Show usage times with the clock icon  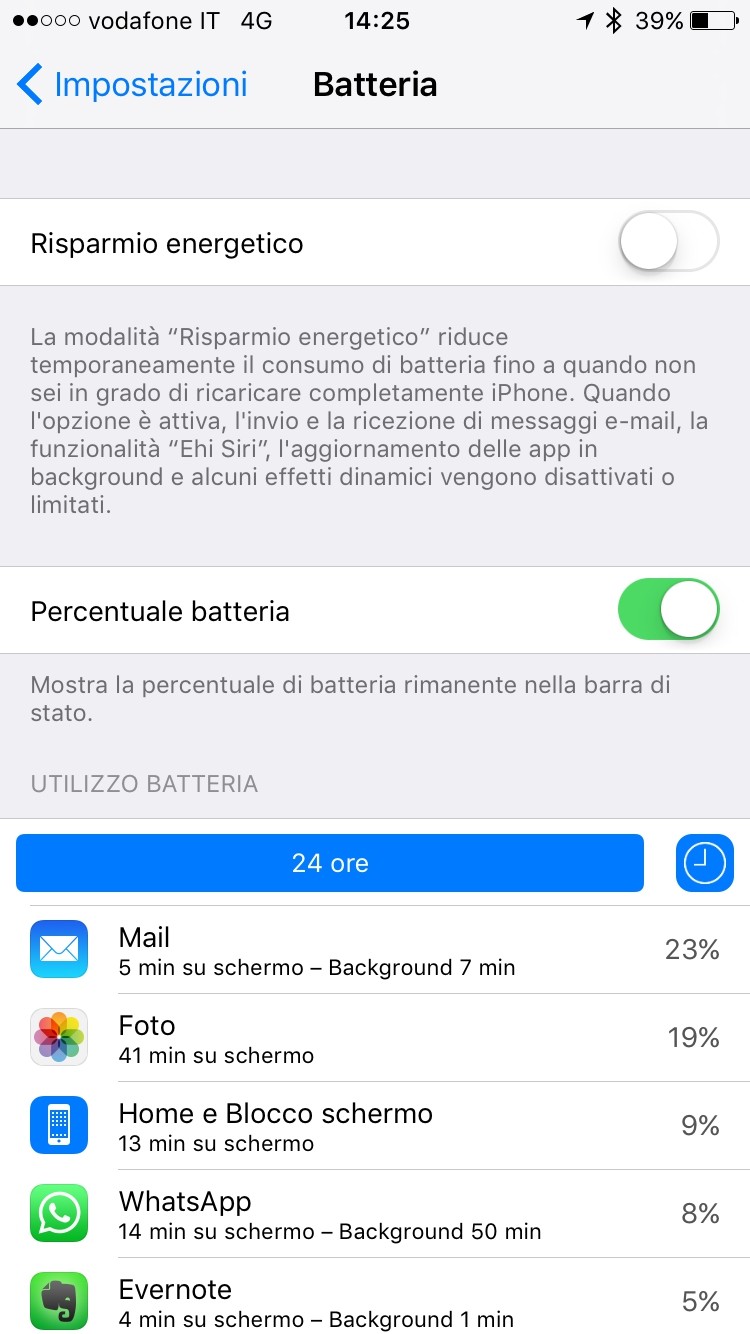coord(705,863)
